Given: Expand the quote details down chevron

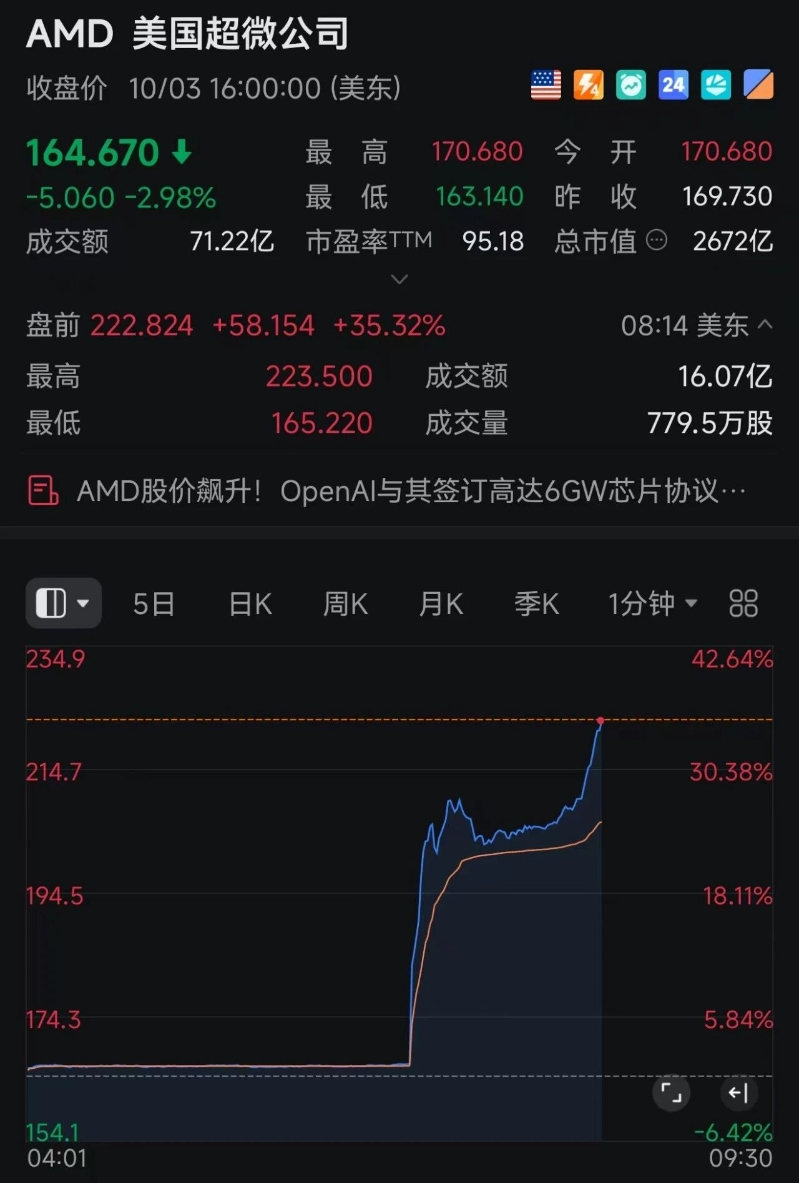Looking at the screenshot, I should pos(400,278).
